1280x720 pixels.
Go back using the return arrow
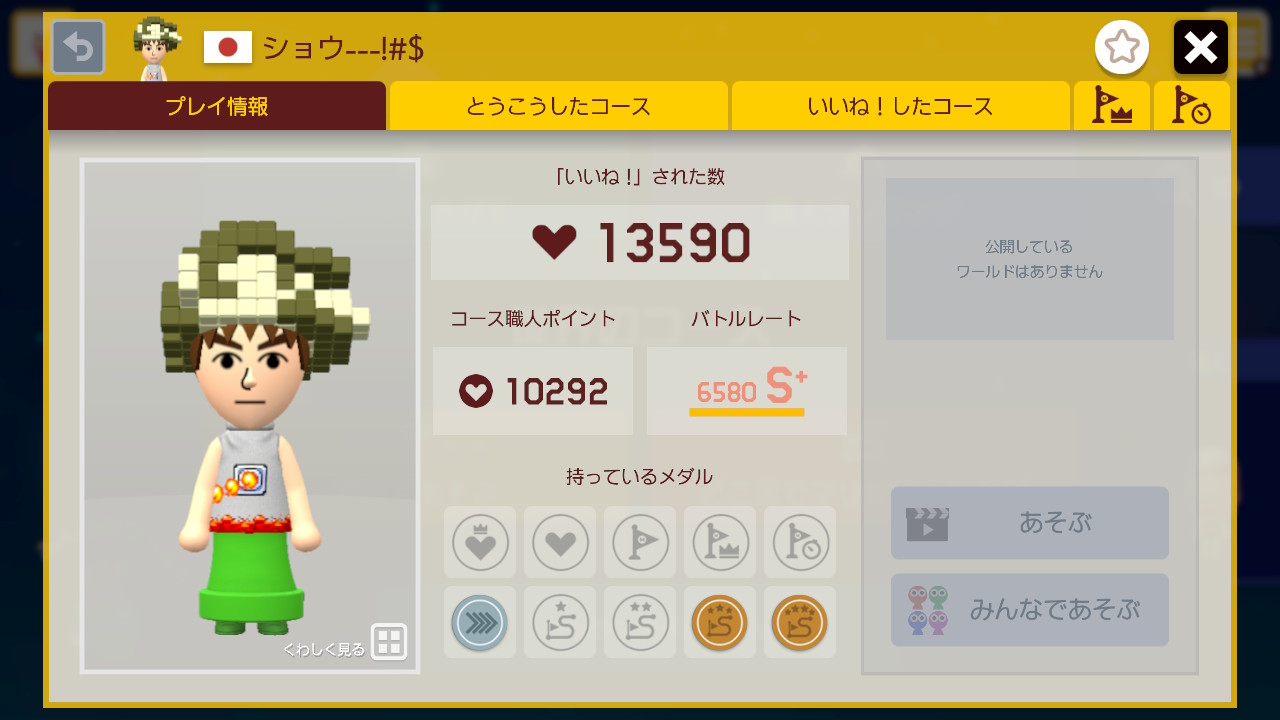(x=78, y=47)
